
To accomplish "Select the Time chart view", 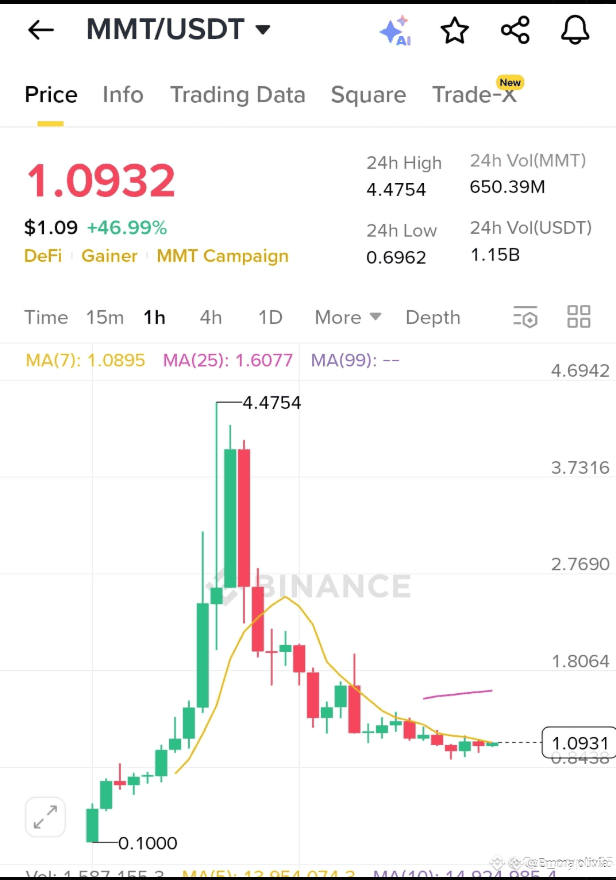I will point(46,318).
